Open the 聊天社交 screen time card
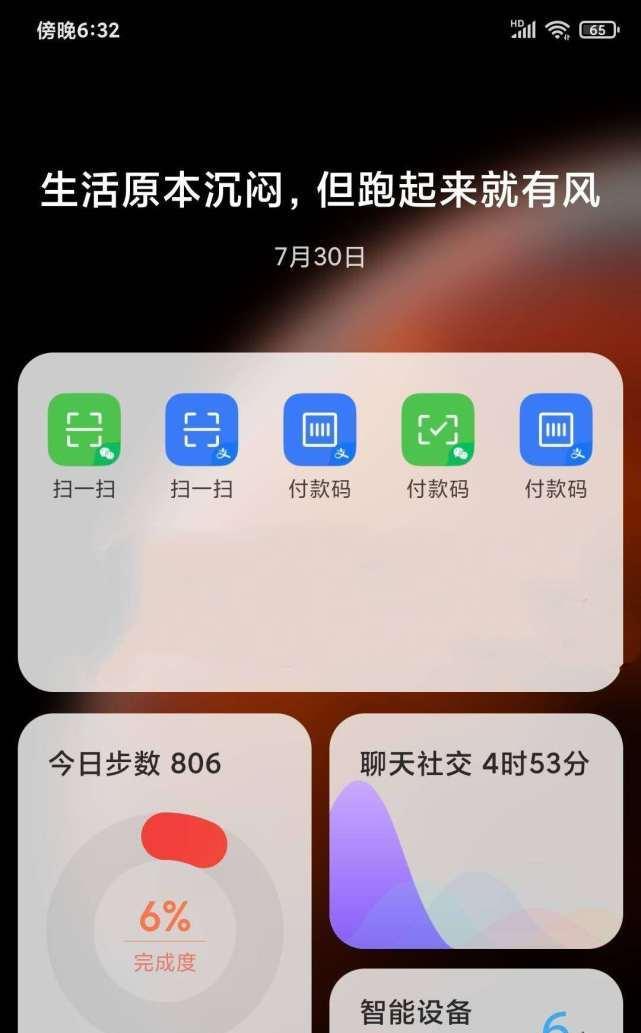 tap(476, 832)
